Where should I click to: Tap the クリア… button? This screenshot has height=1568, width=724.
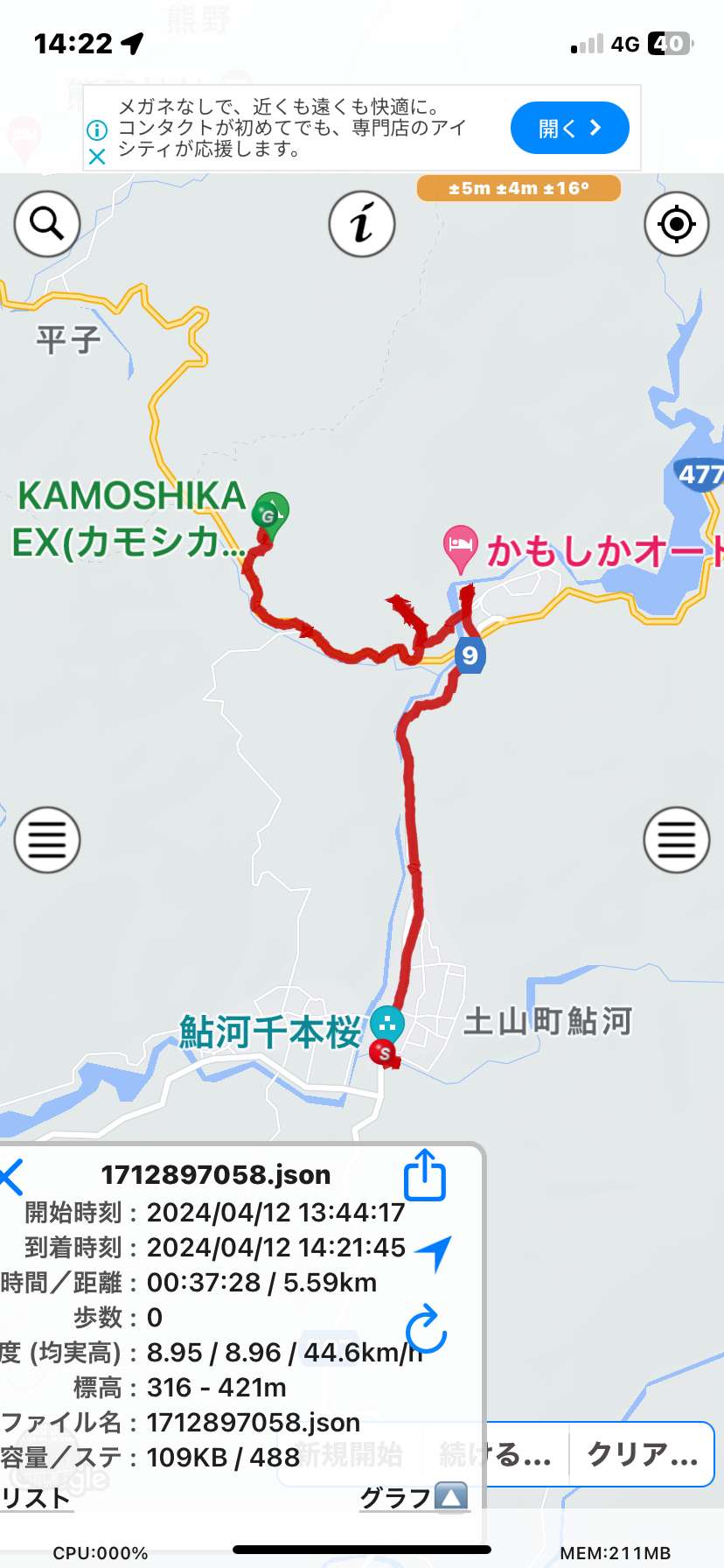[643, 1454]
